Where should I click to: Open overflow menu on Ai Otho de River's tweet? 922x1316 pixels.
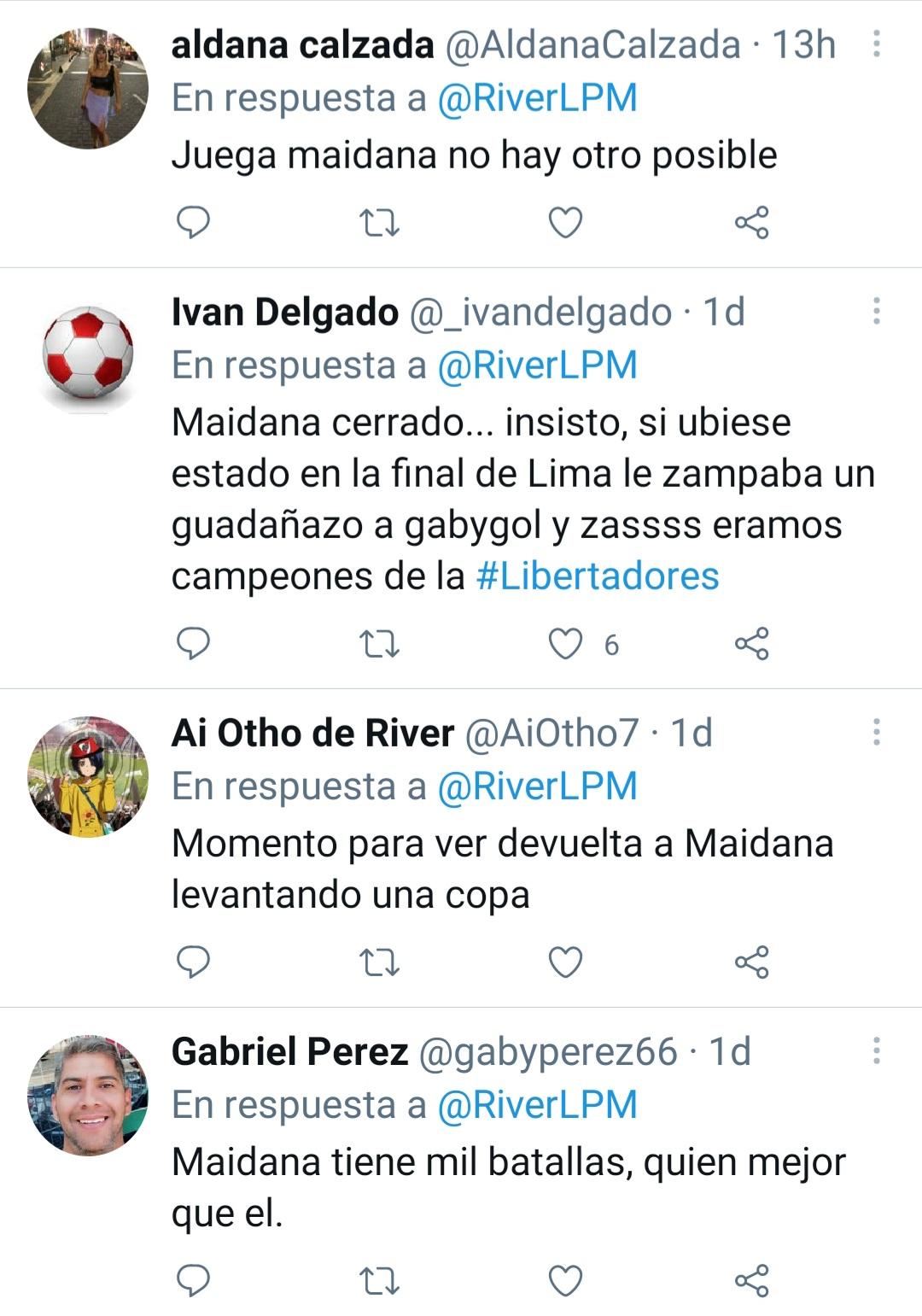click(876, 732)
